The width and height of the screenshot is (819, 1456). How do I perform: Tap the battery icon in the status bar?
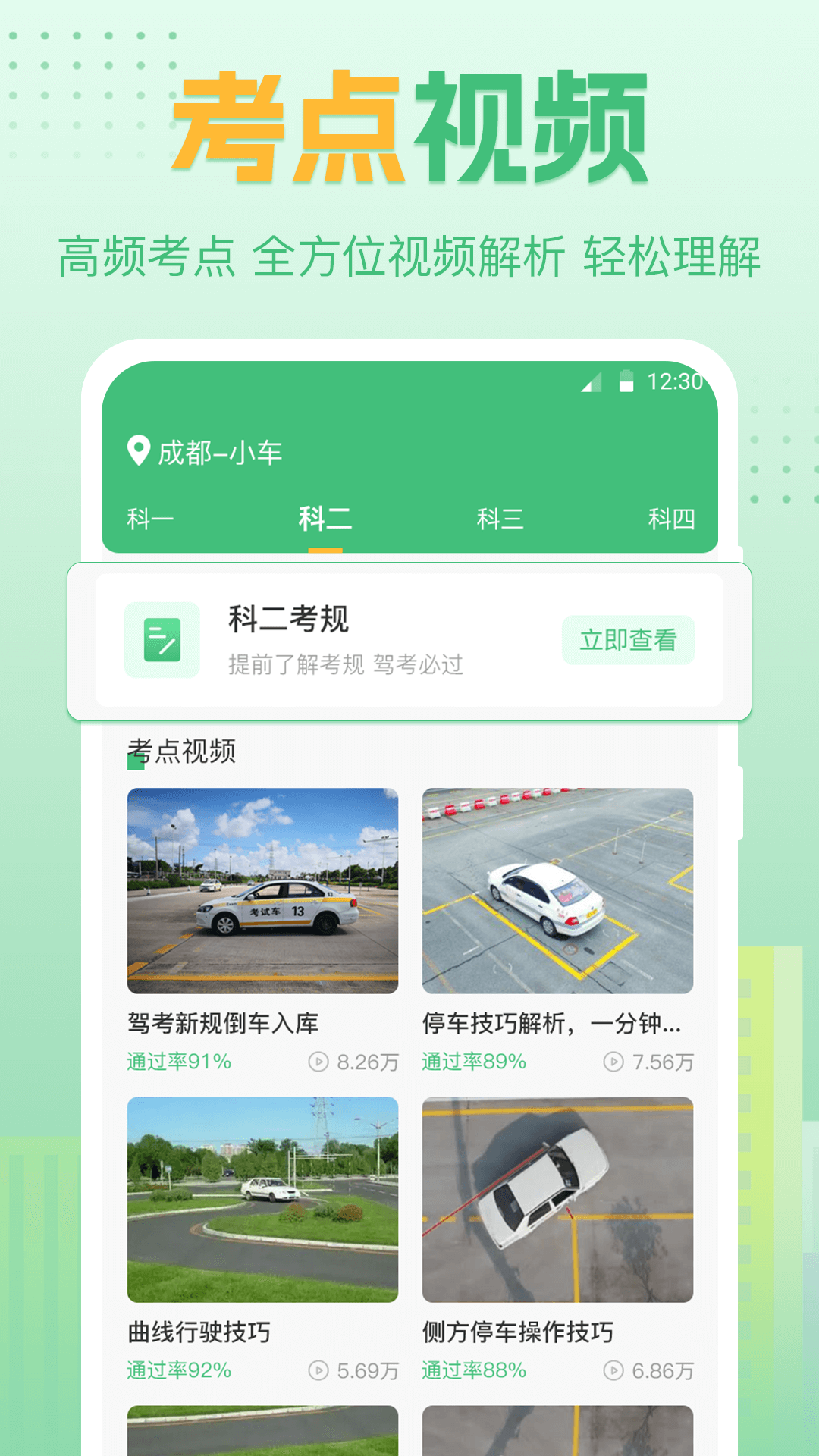click(x=626, y=382)
